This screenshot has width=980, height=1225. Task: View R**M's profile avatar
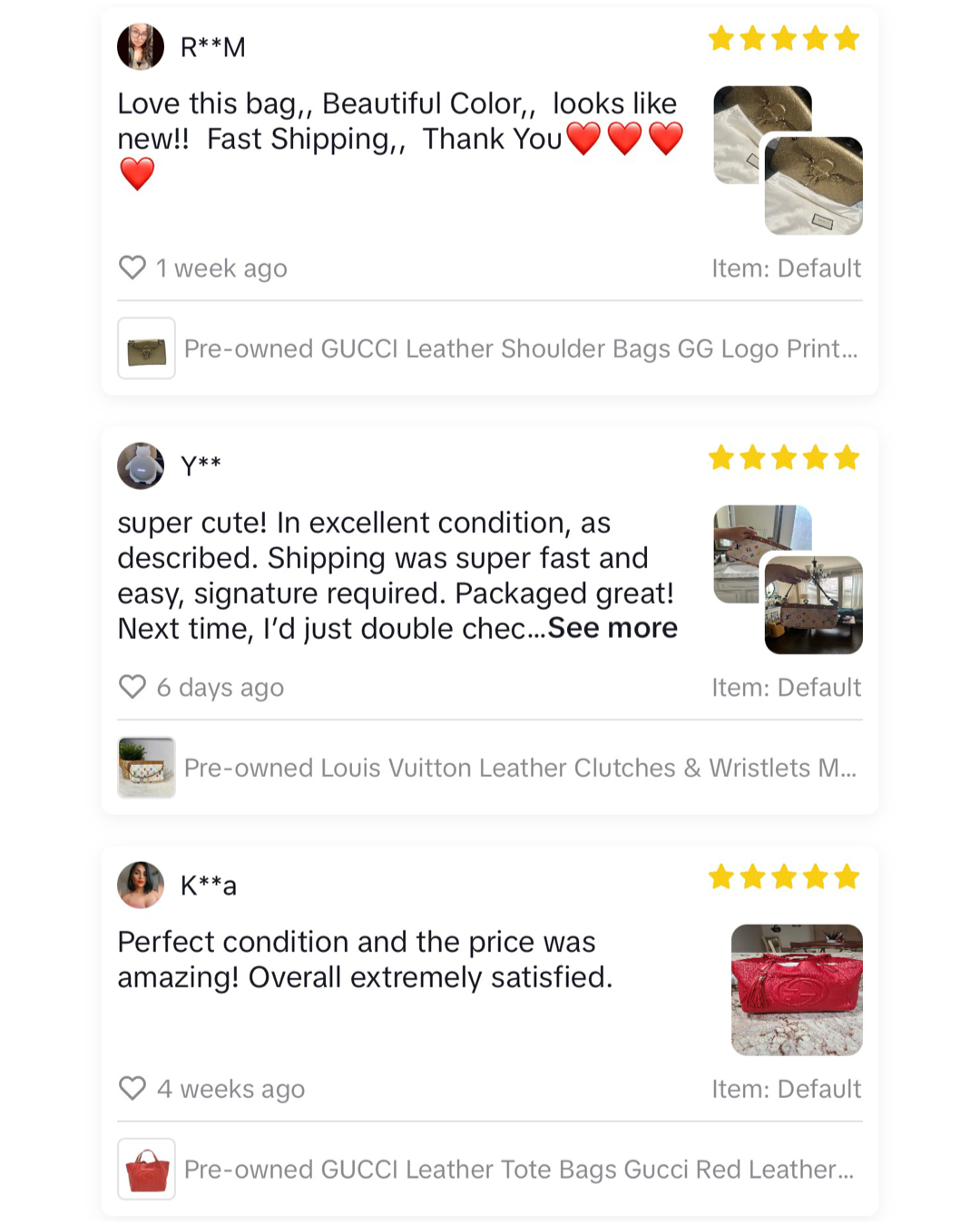141,46
